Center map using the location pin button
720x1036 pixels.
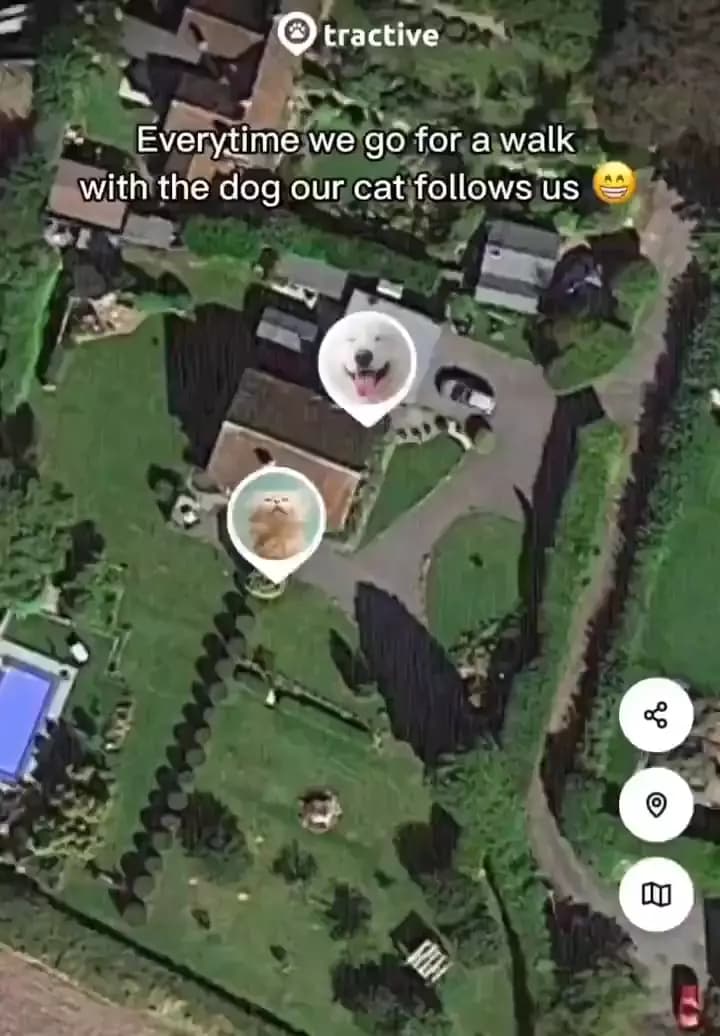click(656, 804)
